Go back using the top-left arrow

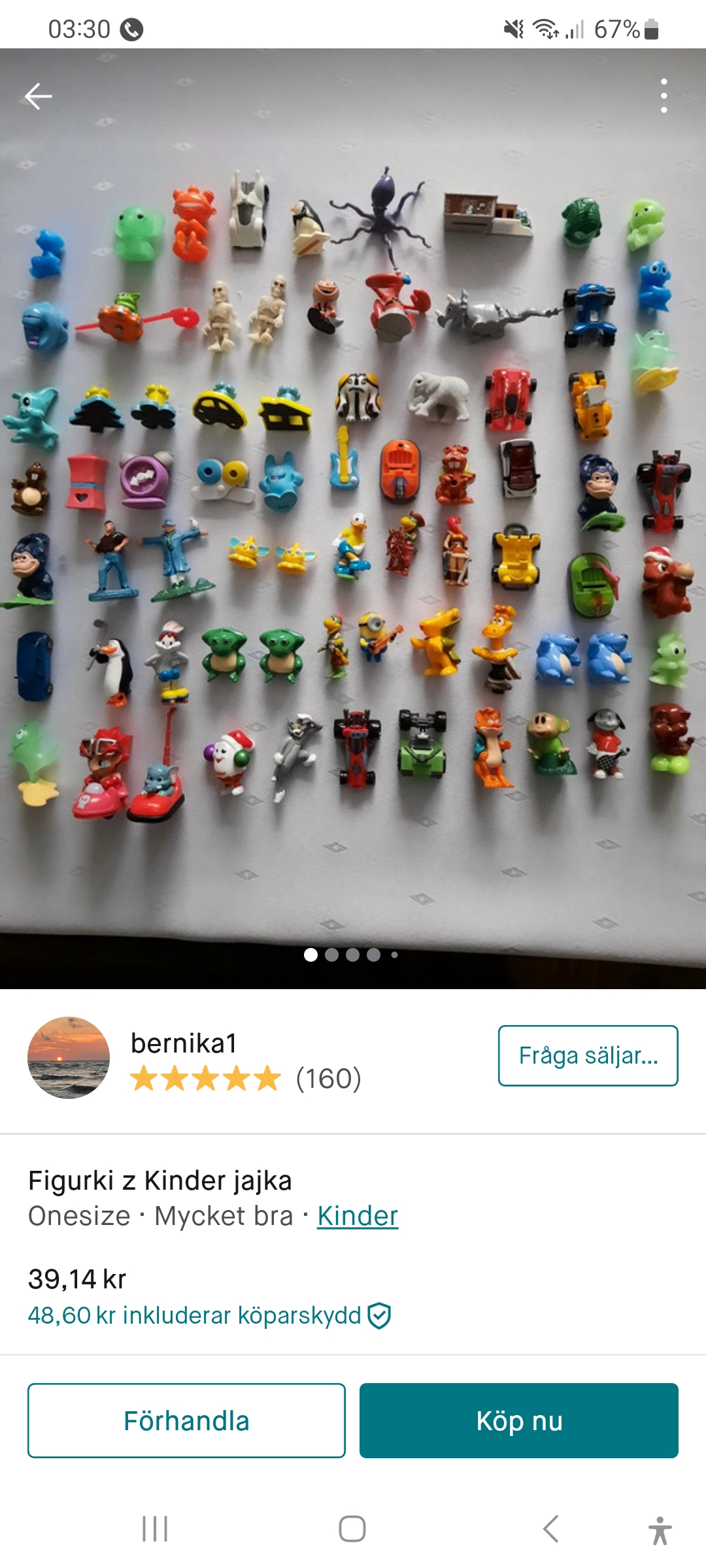coord(39,97)
